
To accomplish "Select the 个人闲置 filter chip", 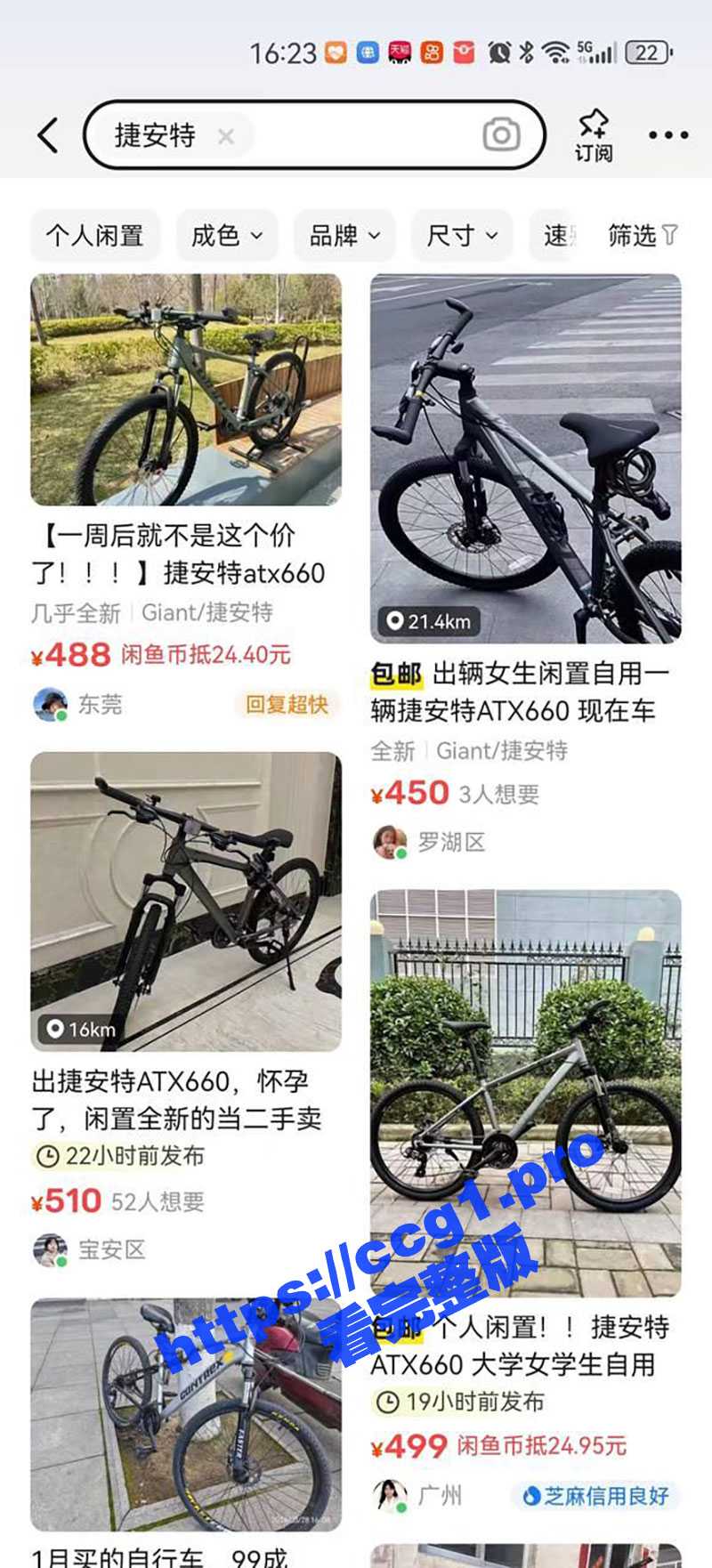I will pyautogui.click(x=95, y=236).
